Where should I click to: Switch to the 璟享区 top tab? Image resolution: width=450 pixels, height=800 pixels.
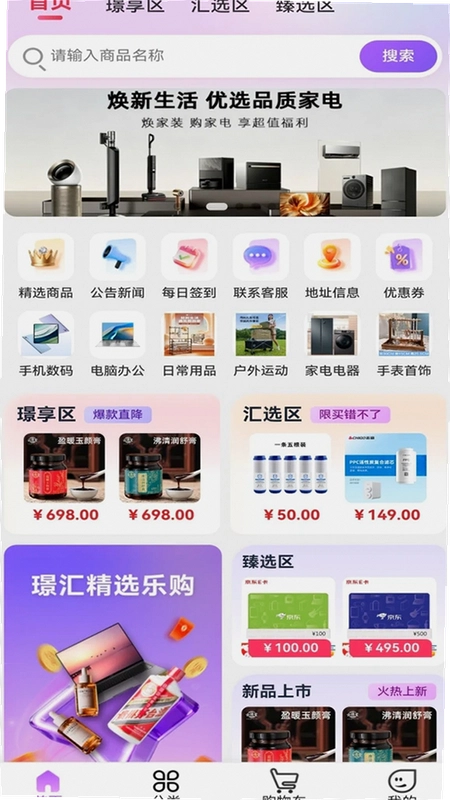pos(135,6)
